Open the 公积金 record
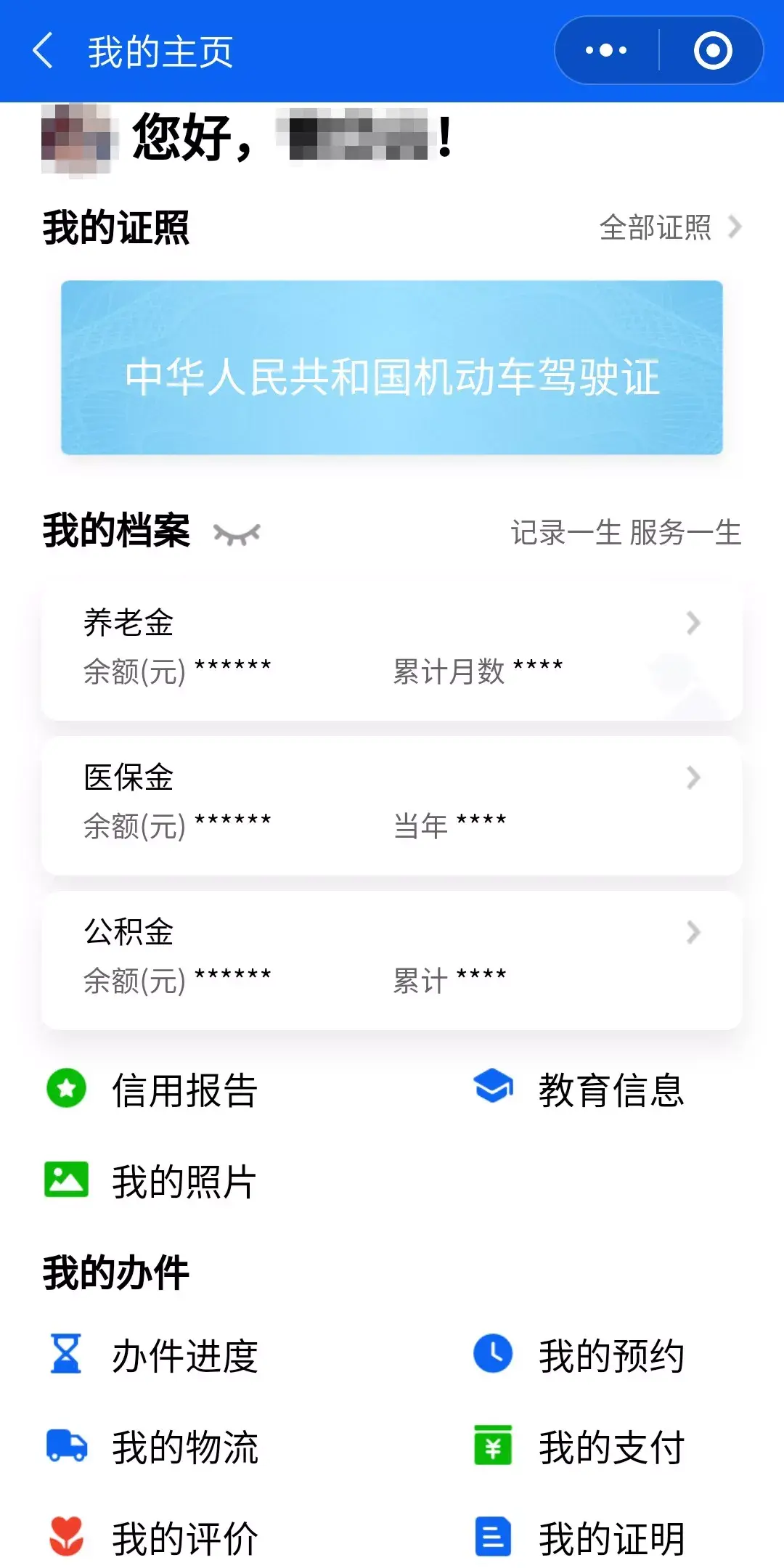 [392, 958]
